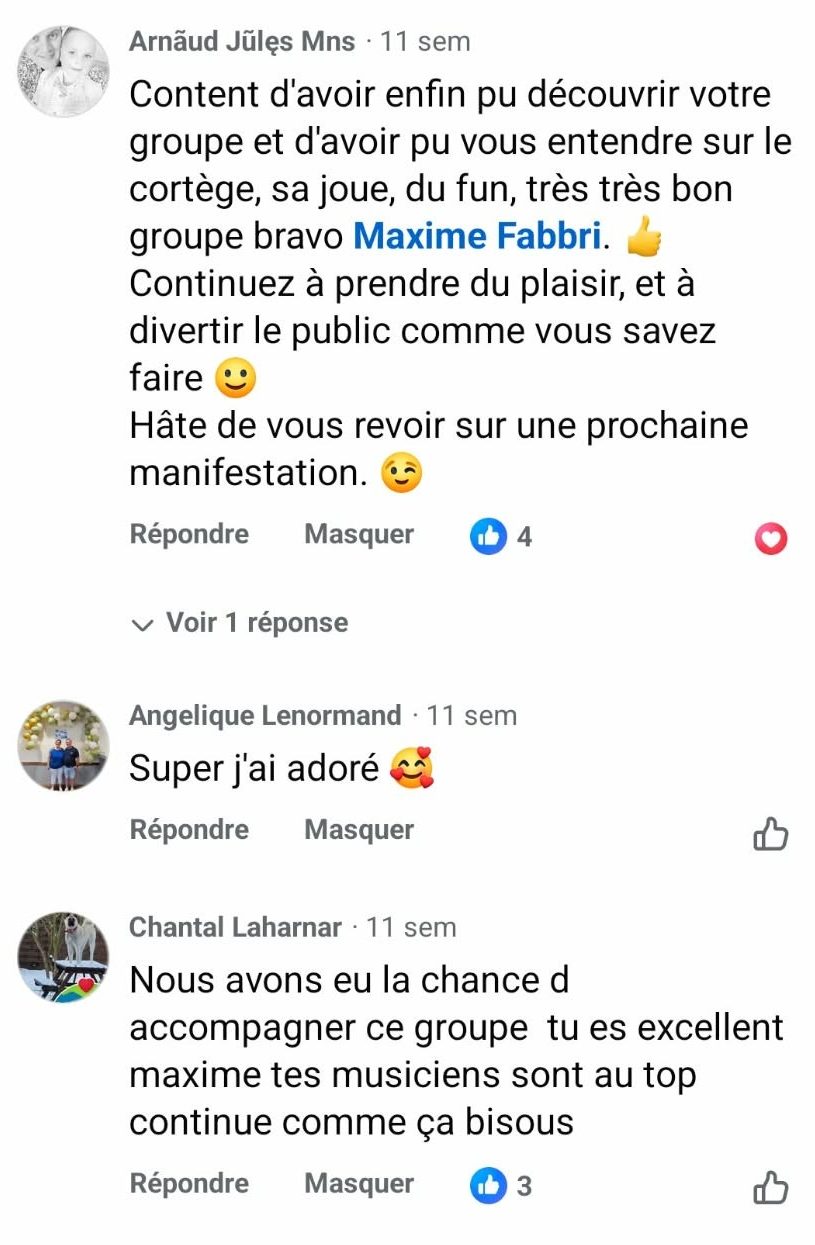This screenshot has height=1245, width=815.
Task: Tap the heart reaction on Arnãud's comment
Action: (770, 539)
